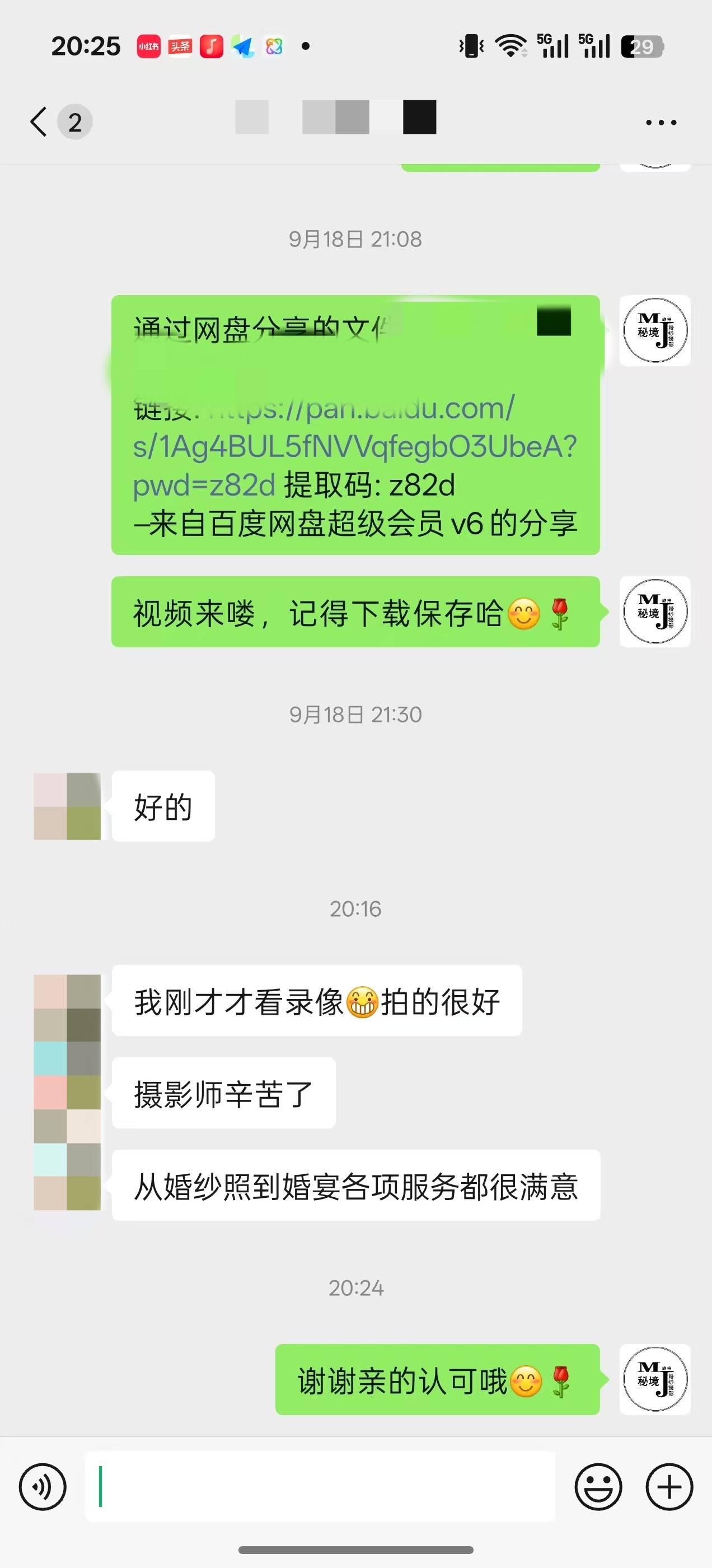Switch to voice message input
The width and height of the screenshot is (712, 1568).
(x=43, y=1487)
